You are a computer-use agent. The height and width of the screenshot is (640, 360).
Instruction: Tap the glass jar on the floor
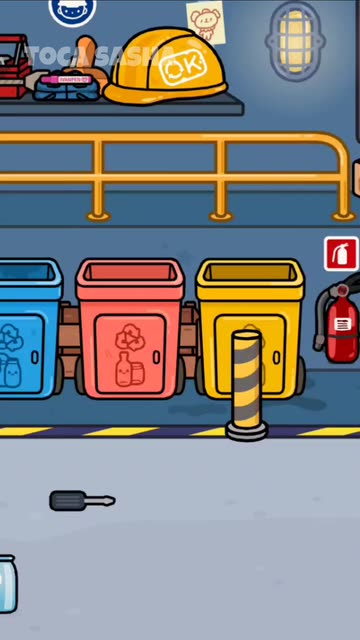(8, 584)
